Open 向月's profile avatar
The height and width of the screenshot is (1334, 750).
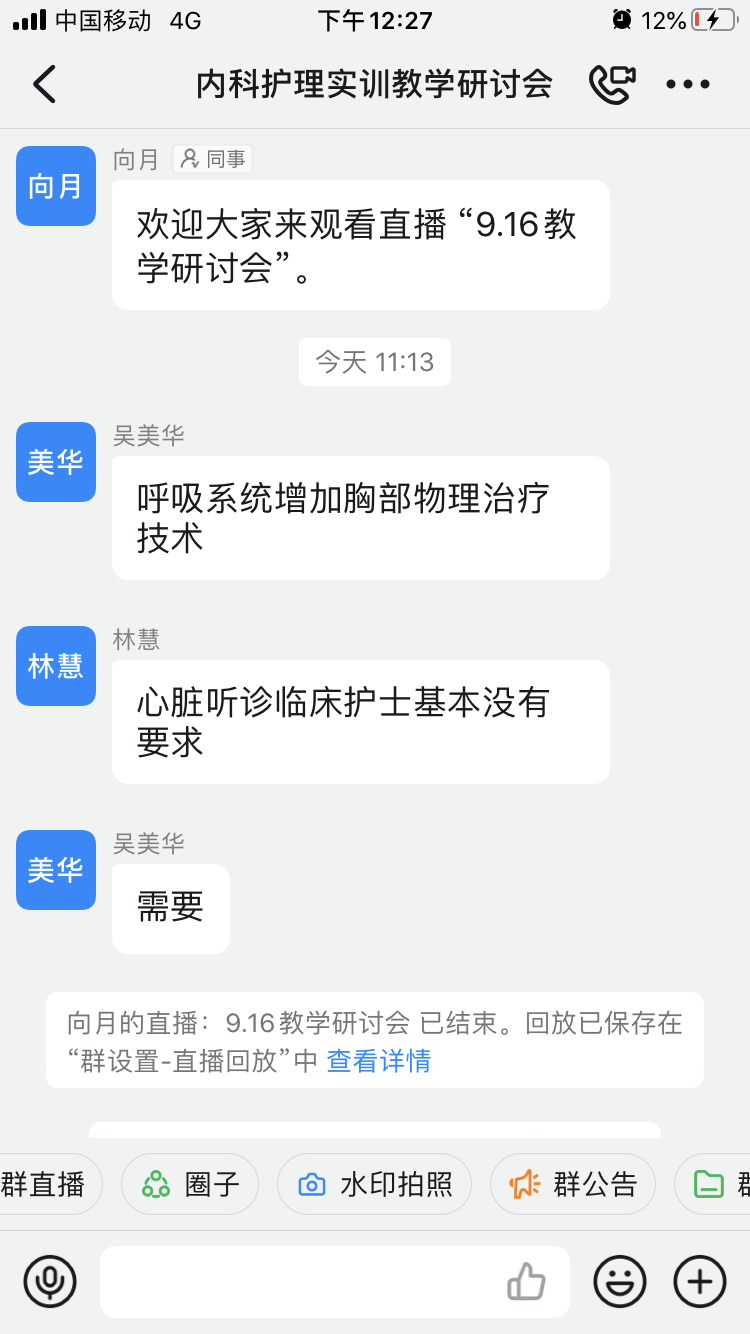coord(56,186)
